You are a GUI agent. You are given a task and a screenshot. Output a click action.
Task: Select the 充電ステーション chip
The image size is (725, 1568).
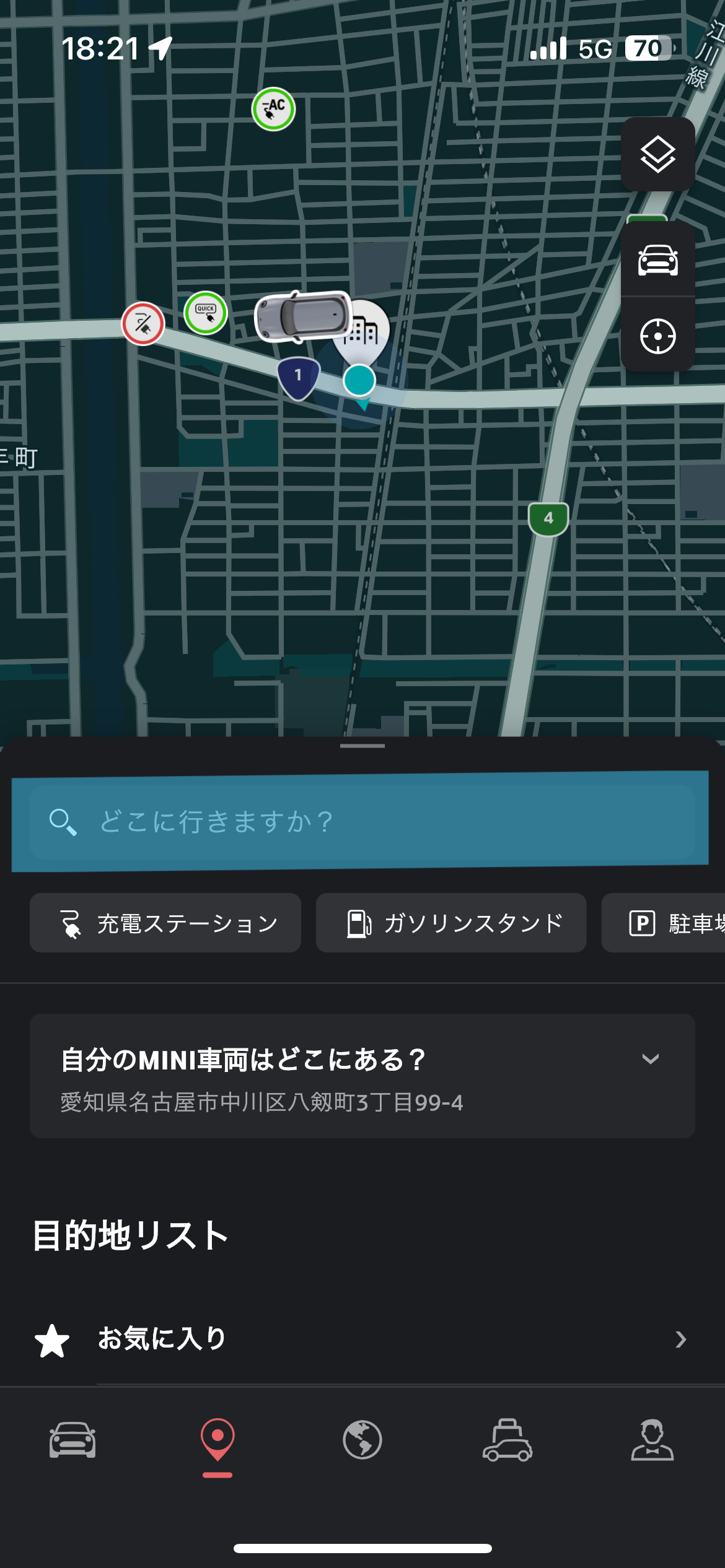pos(165,923)
